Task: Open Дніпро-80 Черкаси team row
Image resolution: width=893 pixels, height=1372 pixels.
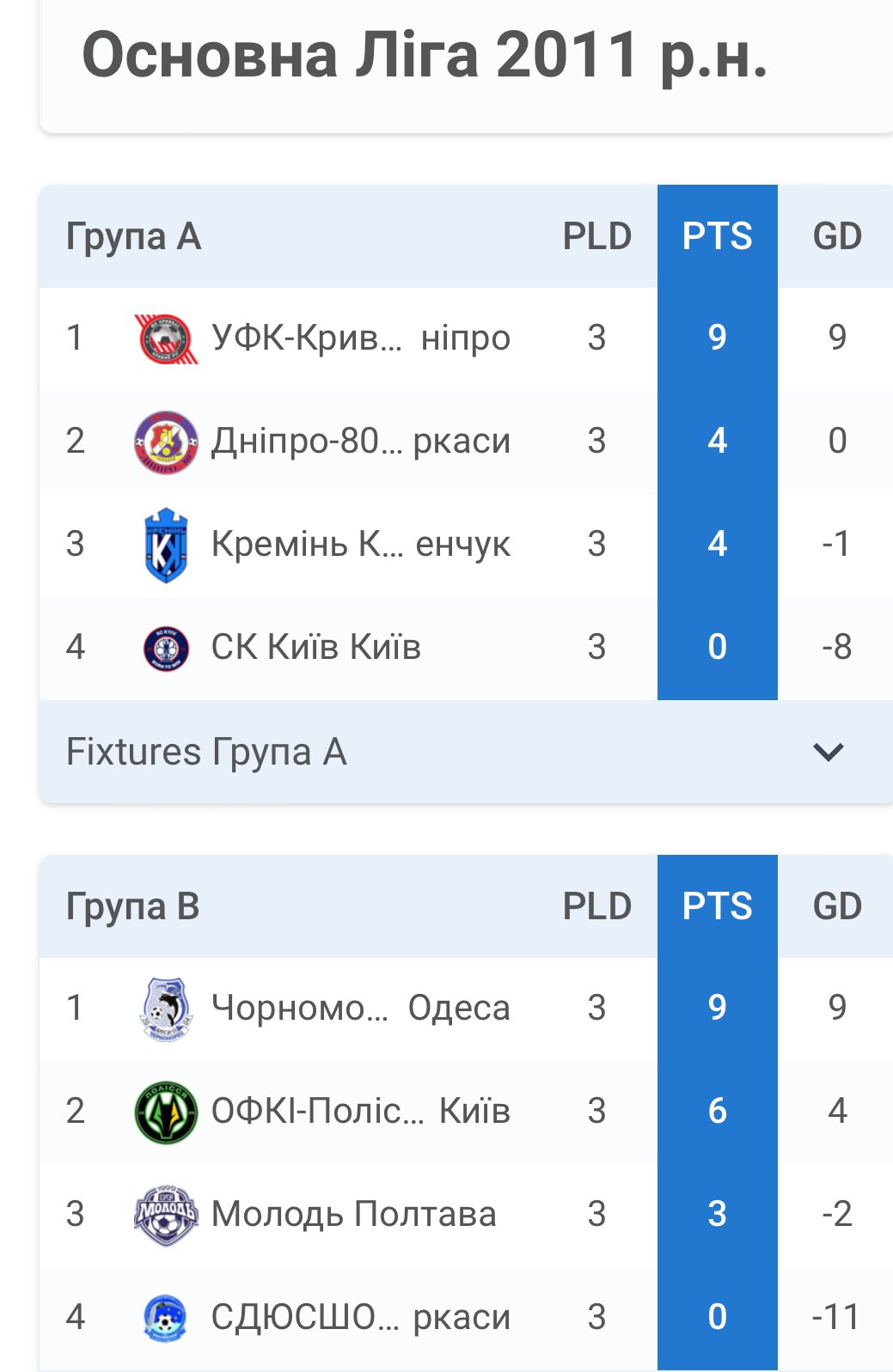Action: [x=361, y=442]
